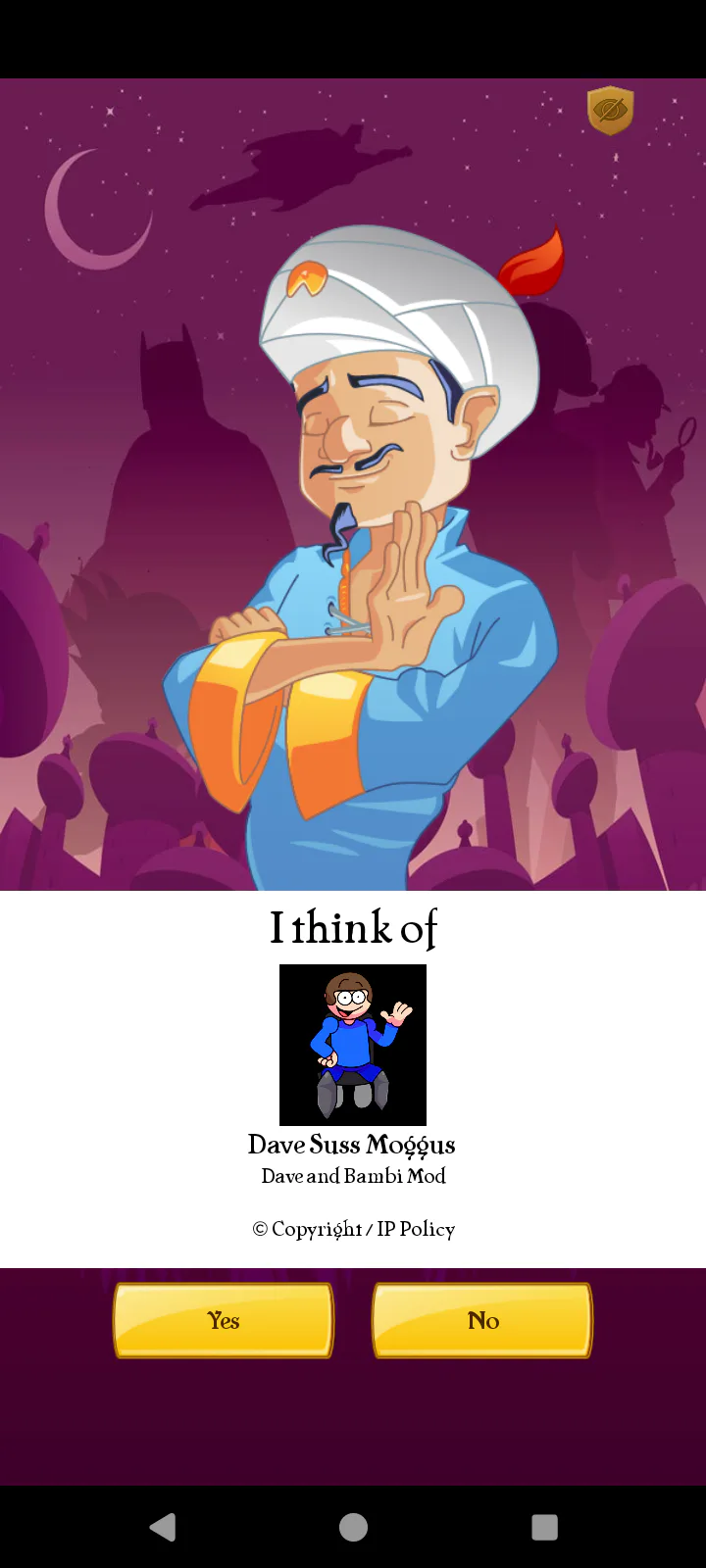Open the Copyright / IP Policy link
Image resolution: width=706 pixels, height=1568 pixels.
coord(354,1229)
